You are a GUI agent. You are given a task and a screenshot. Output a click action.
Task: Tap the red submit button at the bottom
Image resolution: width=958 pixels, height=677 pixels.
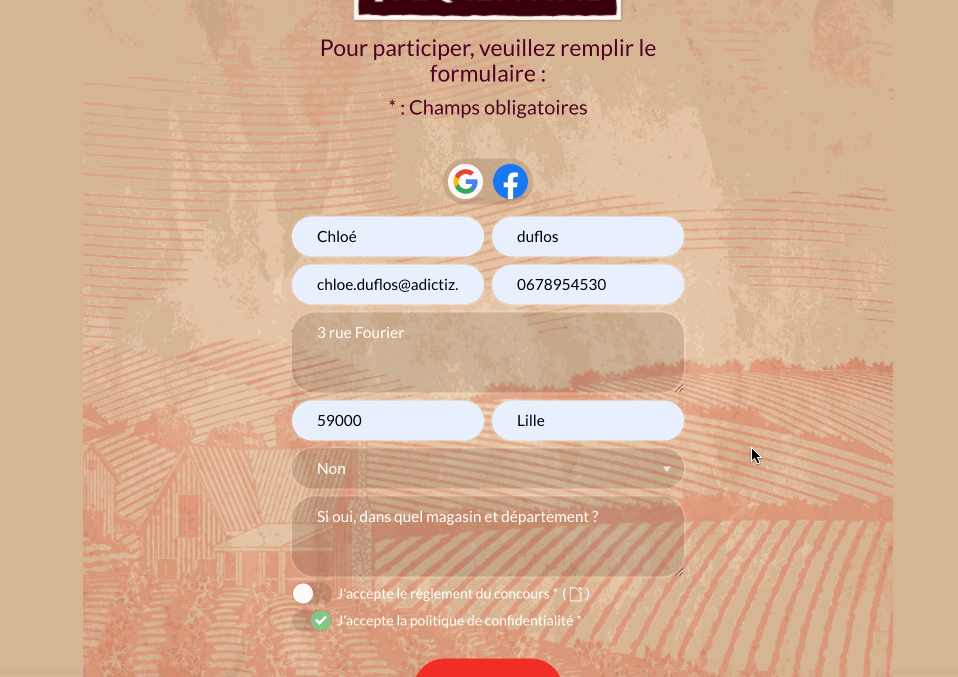coord(487,669)
